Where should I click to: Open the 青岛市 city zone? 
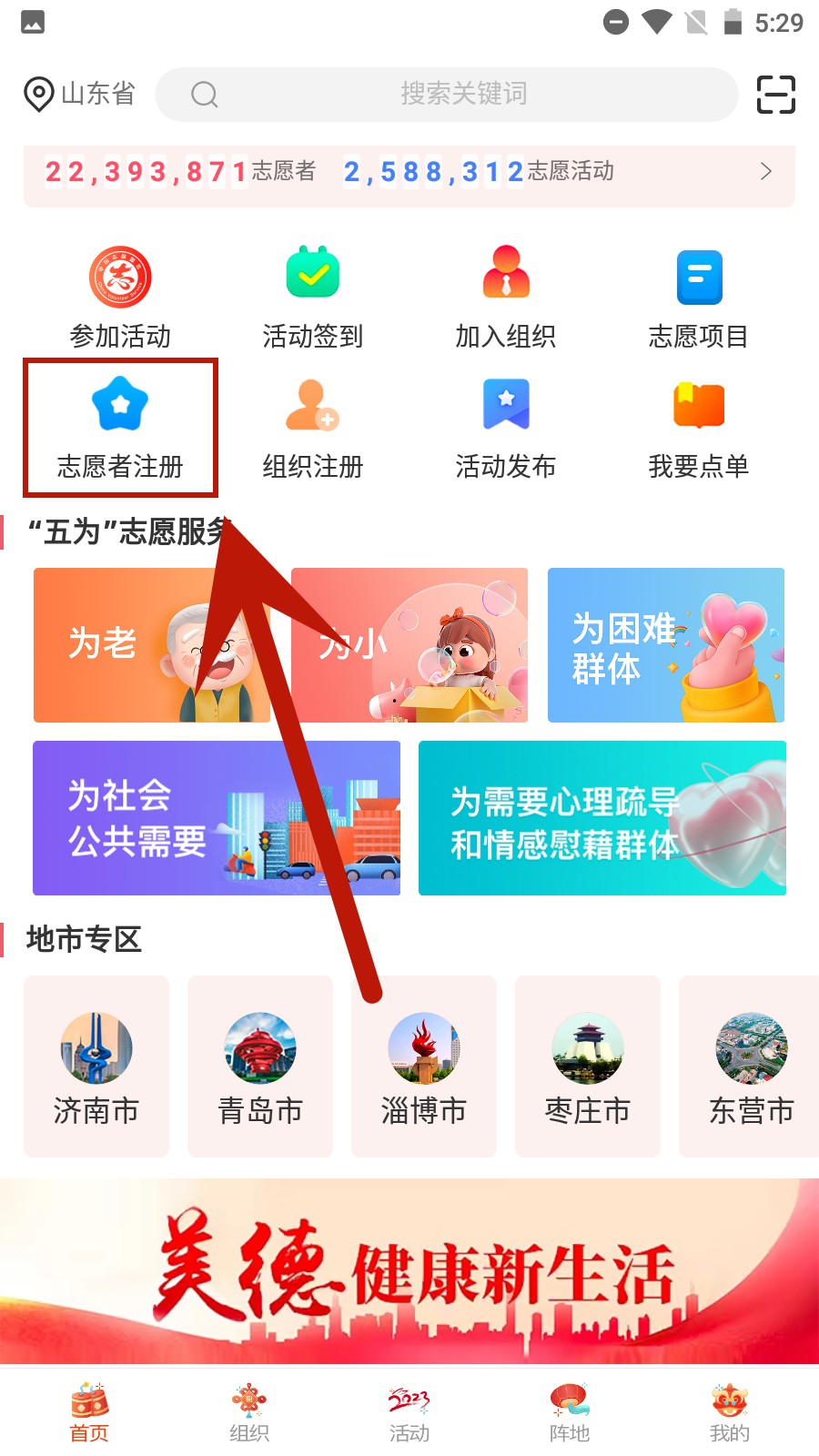click(259, 1065)
